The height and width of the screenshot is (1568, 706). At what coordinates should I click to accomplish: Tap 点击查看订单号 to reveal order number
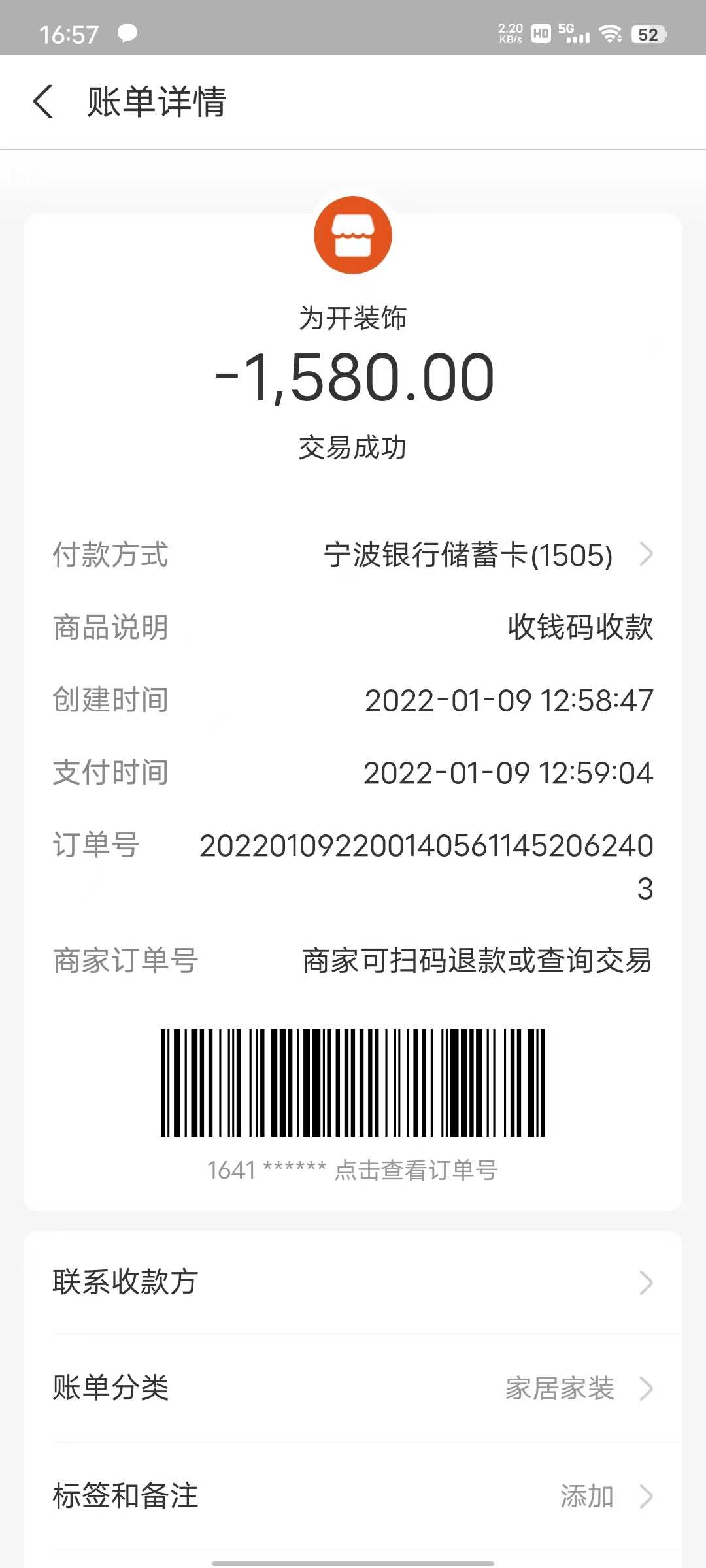pyautogui.click(x=416, y=1170)
